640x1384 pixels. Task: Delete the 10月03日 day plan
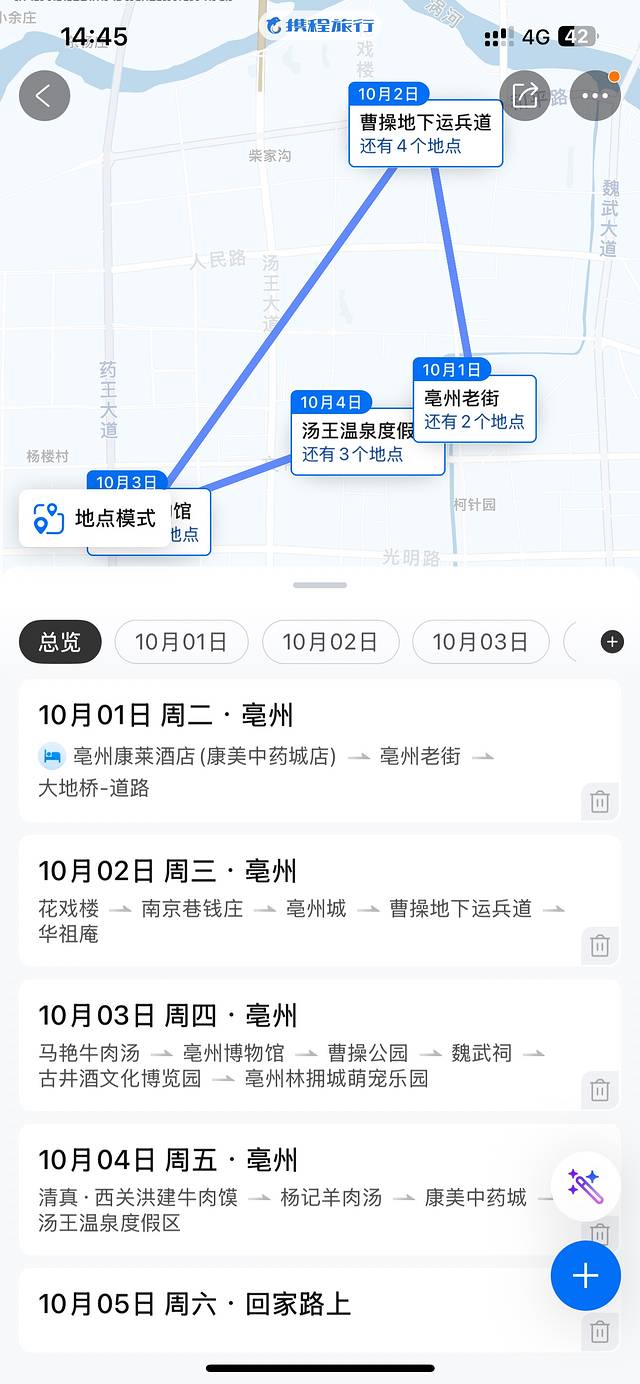pos(599,1089)
